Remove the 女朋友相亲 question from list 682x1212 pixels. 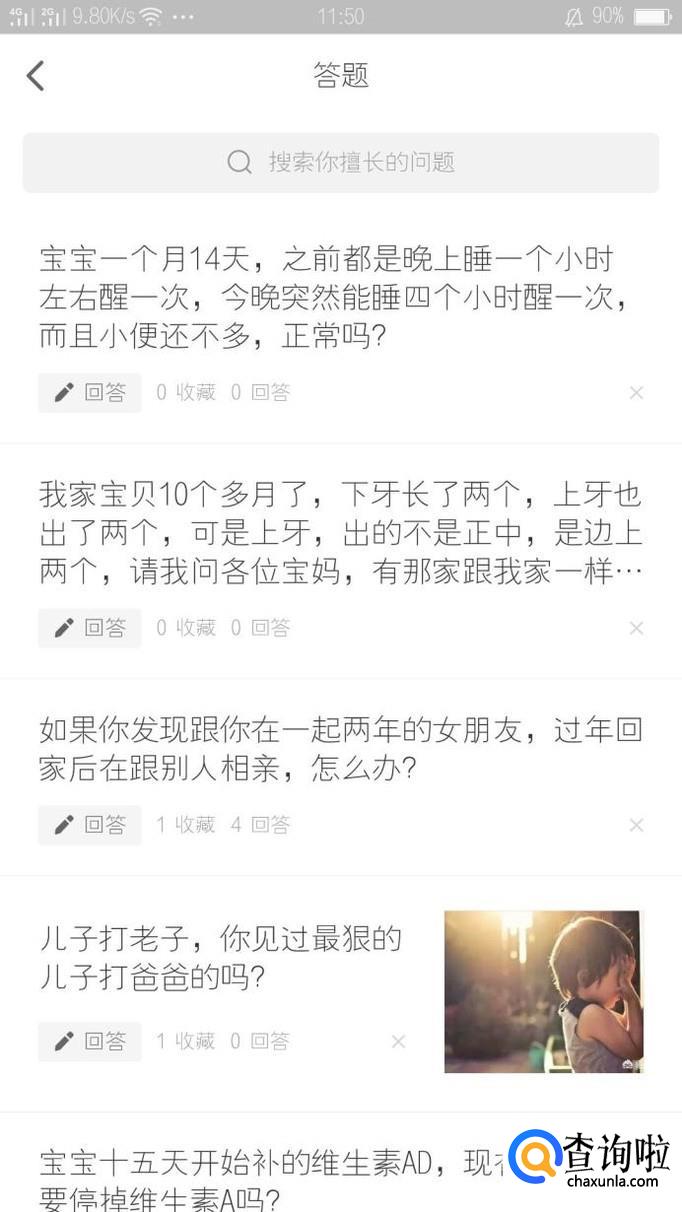[x=636, y=825]
